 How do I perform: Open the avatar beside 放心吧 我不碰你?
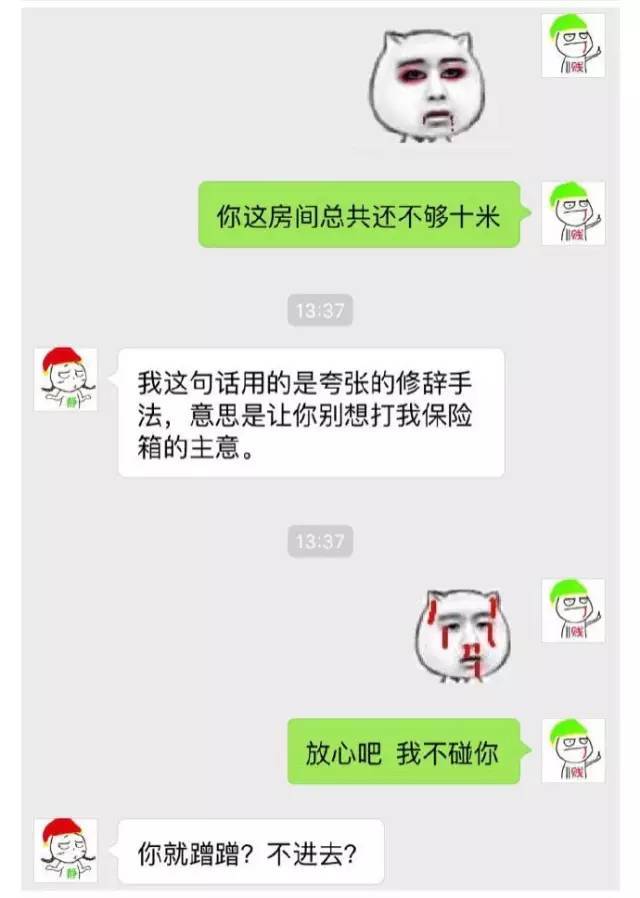pyautogui.click(x=573, y=750)
